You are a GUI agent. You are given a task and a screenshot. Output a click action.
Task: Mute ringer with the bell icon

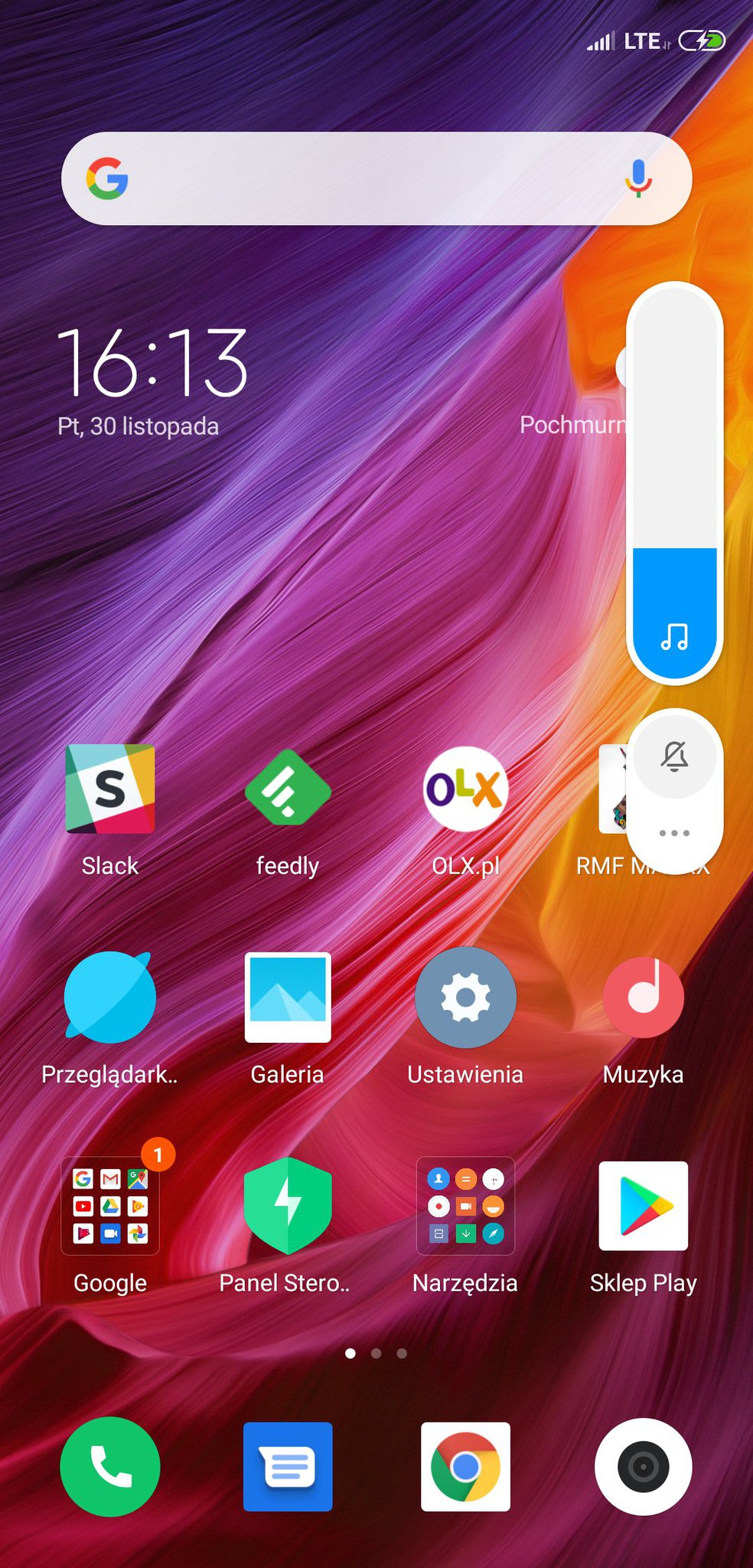(x=674, y=756)
